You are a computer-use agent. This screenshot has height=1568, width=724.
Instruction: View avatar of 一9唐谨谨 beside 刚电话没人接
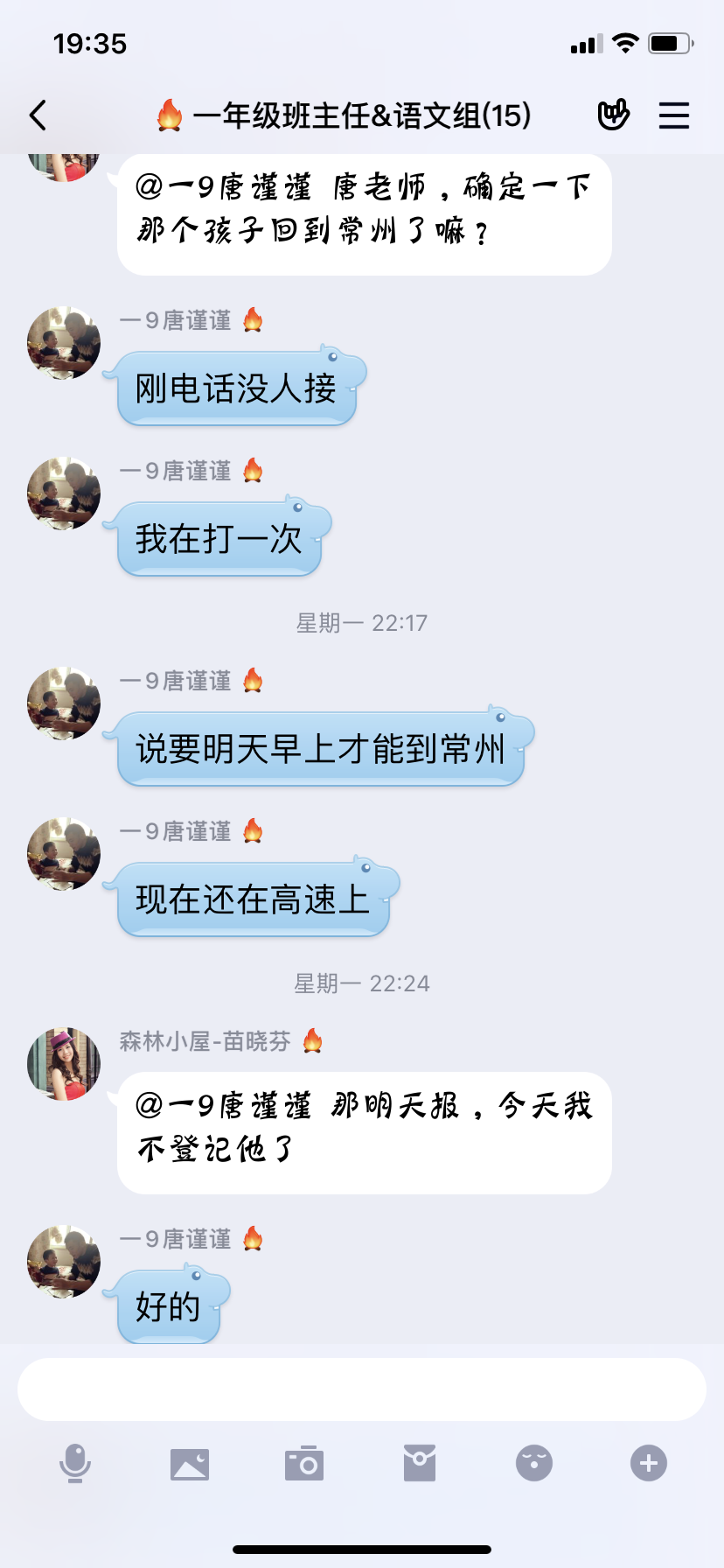pyautogui.click(x=64, y=343)
